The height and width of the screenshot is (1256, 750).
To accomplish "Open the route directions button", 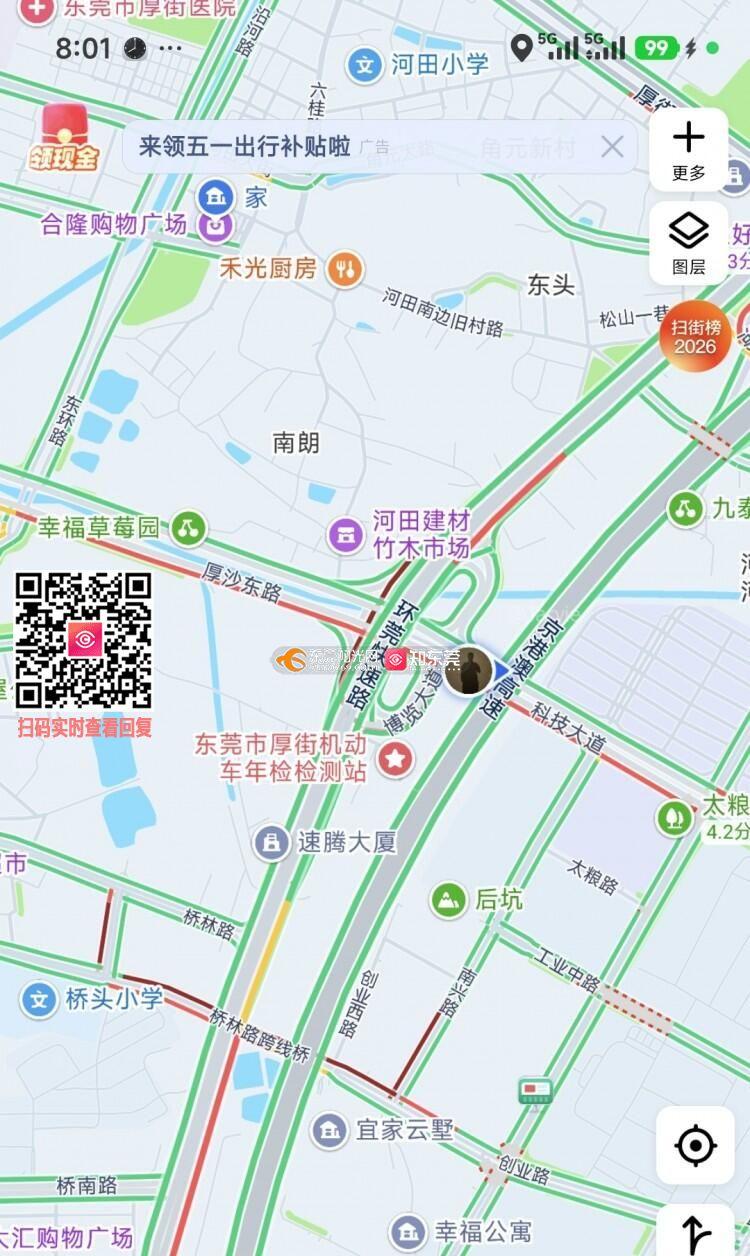I will (x=695, y=1232).
